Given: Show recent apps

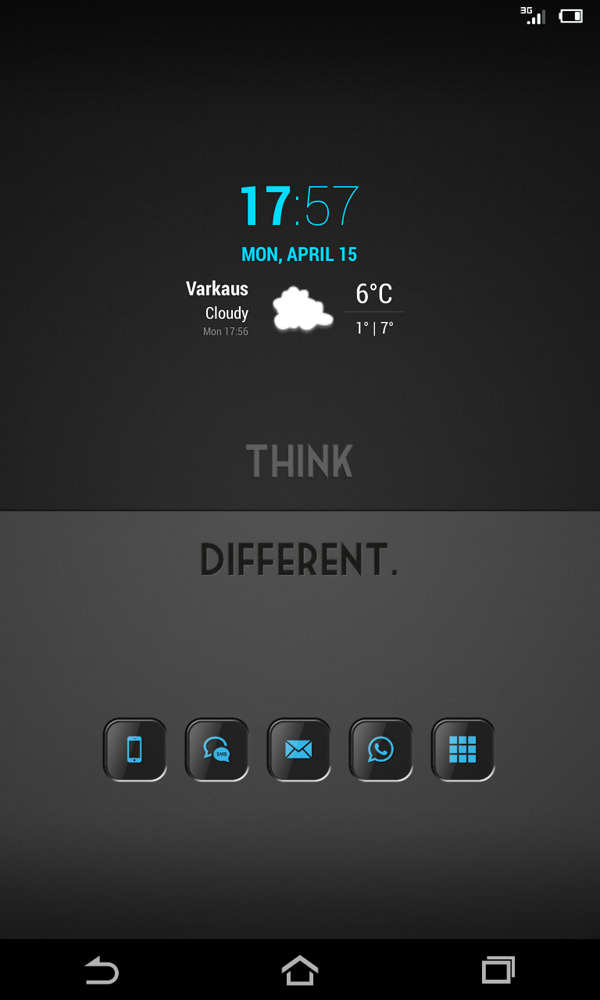Looking at the screenshot, I should click(498, 969).
